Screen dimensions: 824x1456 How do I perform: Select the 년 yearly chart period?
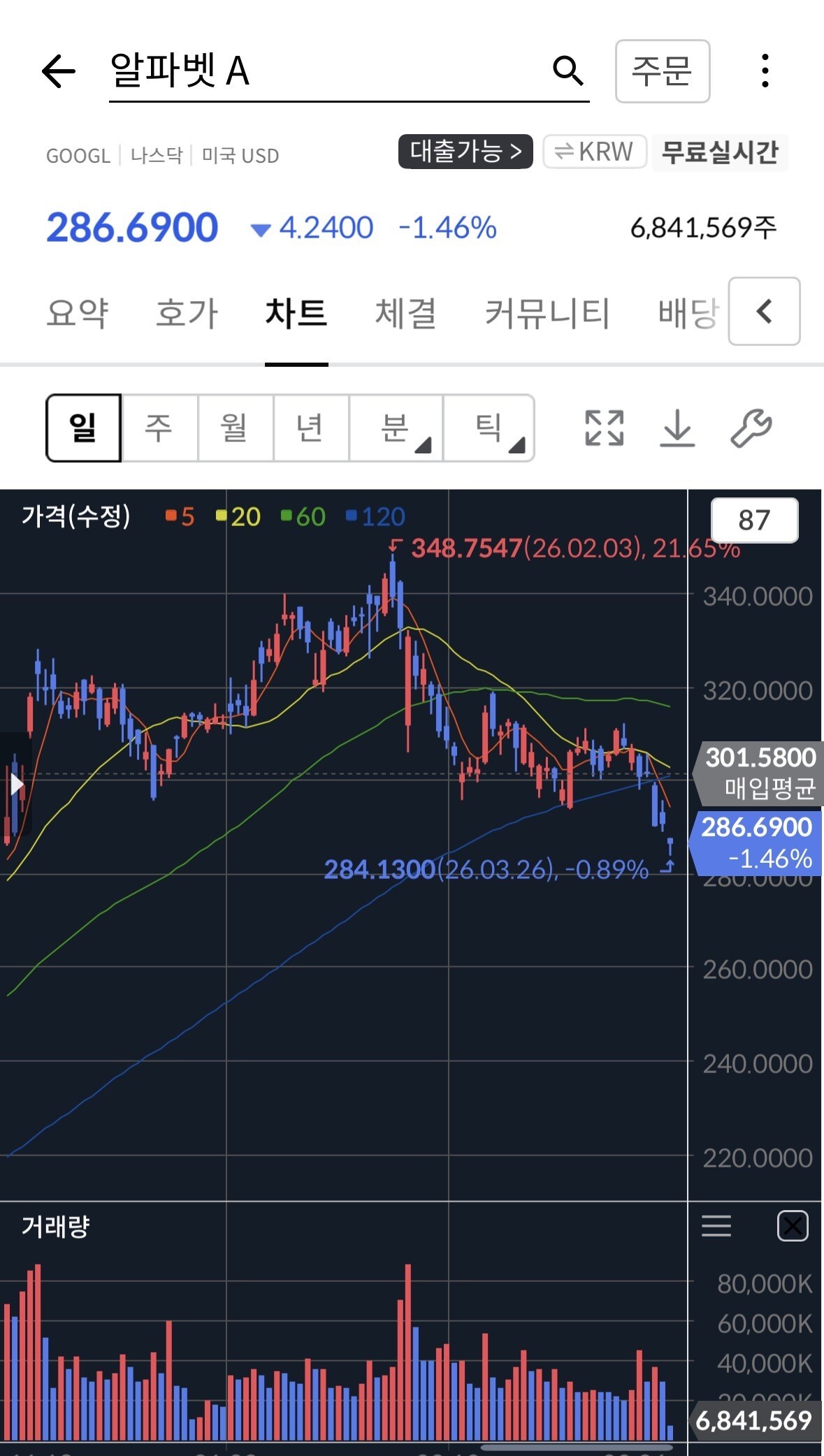(x=310, y=428)
